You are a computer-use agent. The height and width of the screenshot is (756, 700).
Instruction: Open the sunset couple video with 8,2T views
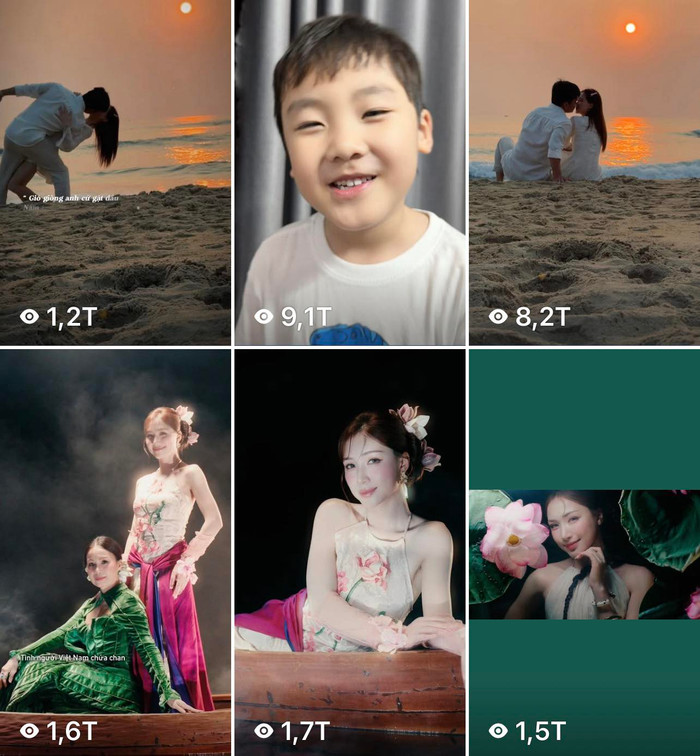[x=585, y=172]
